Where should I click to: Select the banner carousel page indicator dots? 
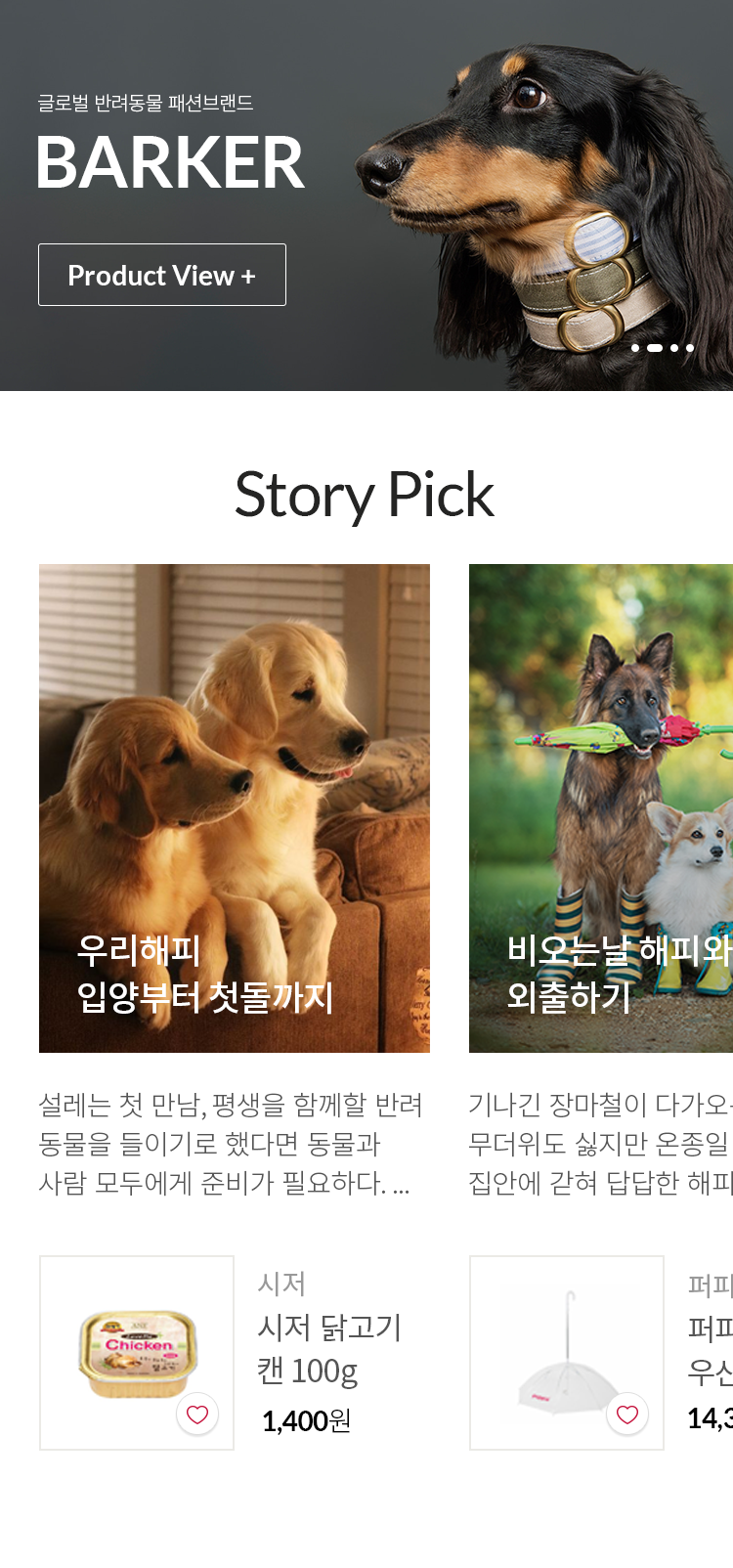click(663, 348)
